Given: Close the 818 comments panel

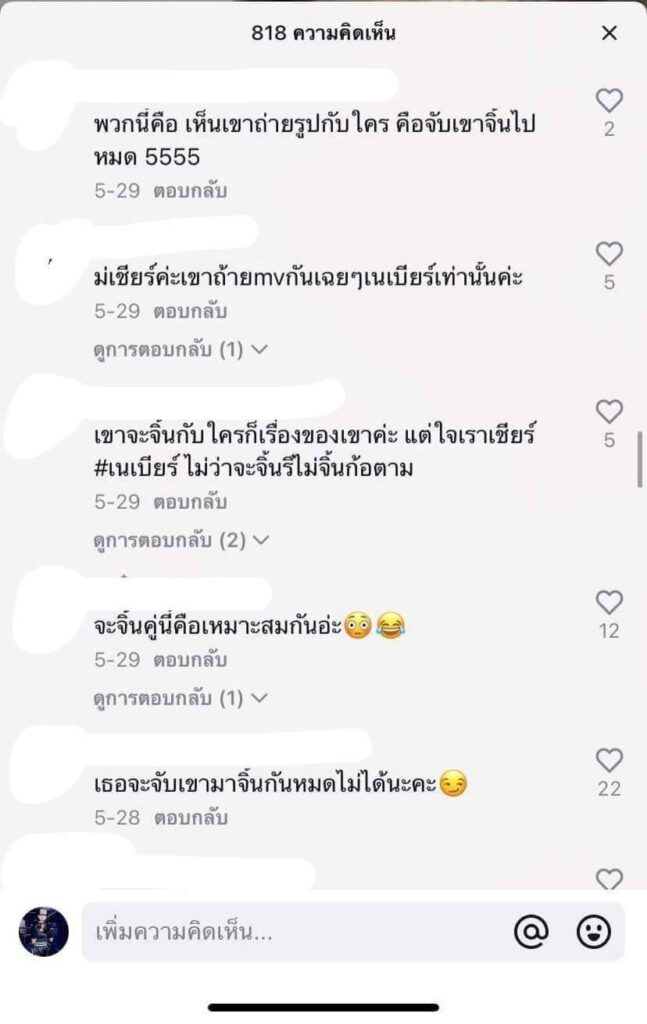Looking at the screenshot, I should [x=609, y=33].
